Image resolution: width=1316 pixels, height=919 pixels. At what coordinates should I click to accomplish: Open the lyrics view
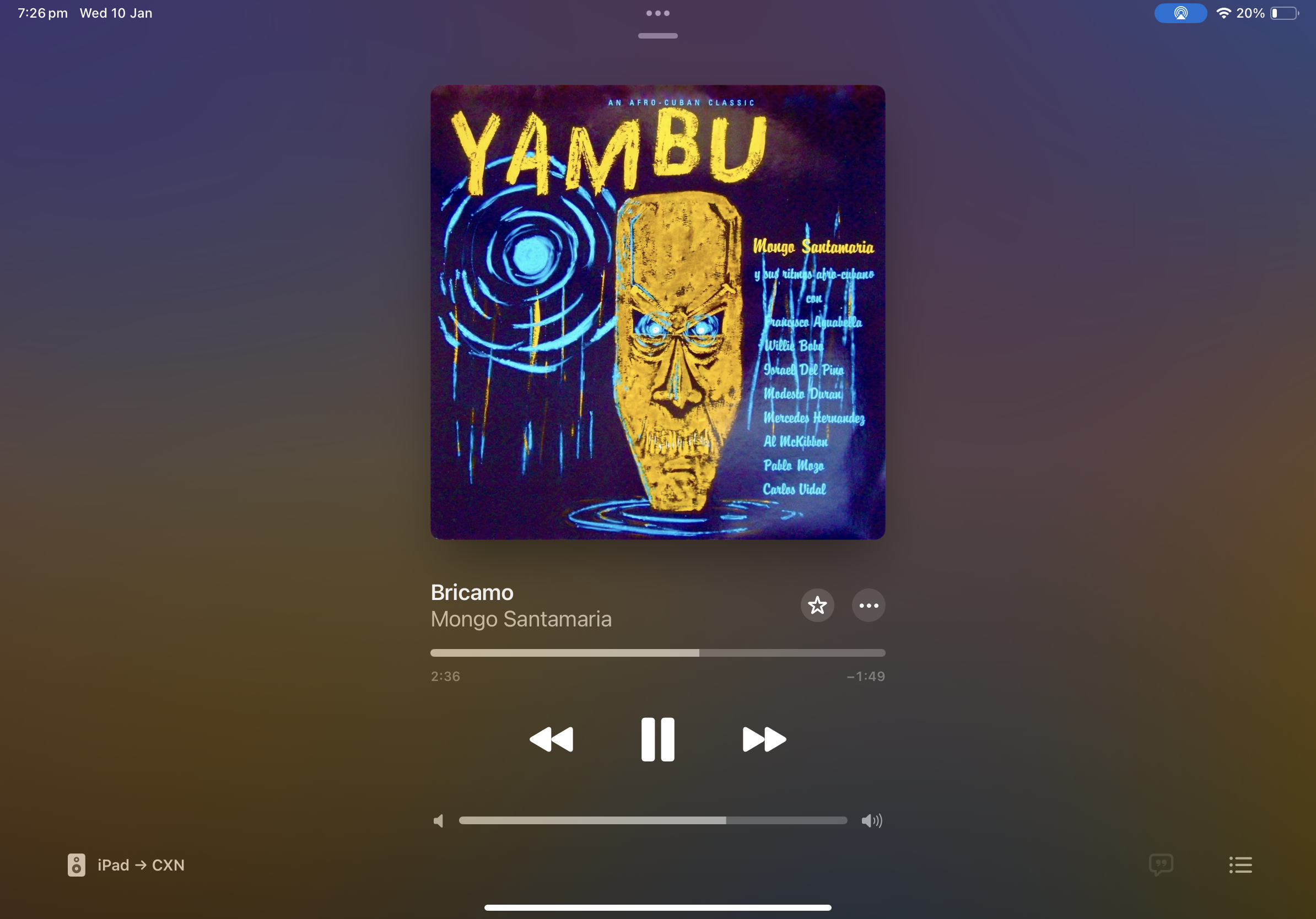coord(1161,864)
